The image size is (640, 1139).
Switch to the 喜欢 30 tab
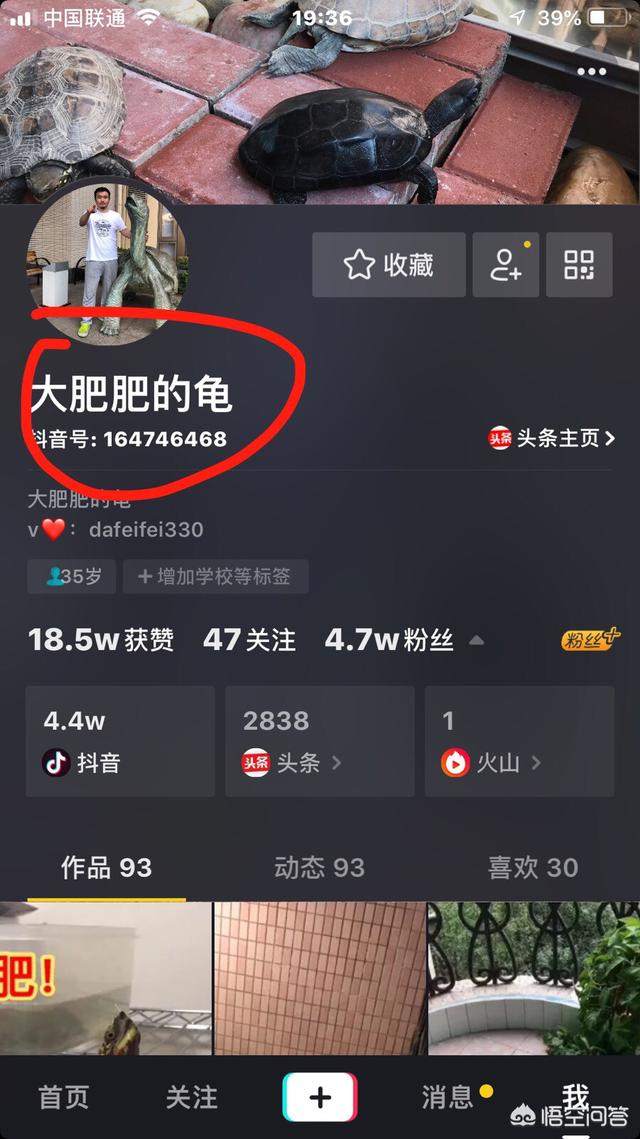533,867
